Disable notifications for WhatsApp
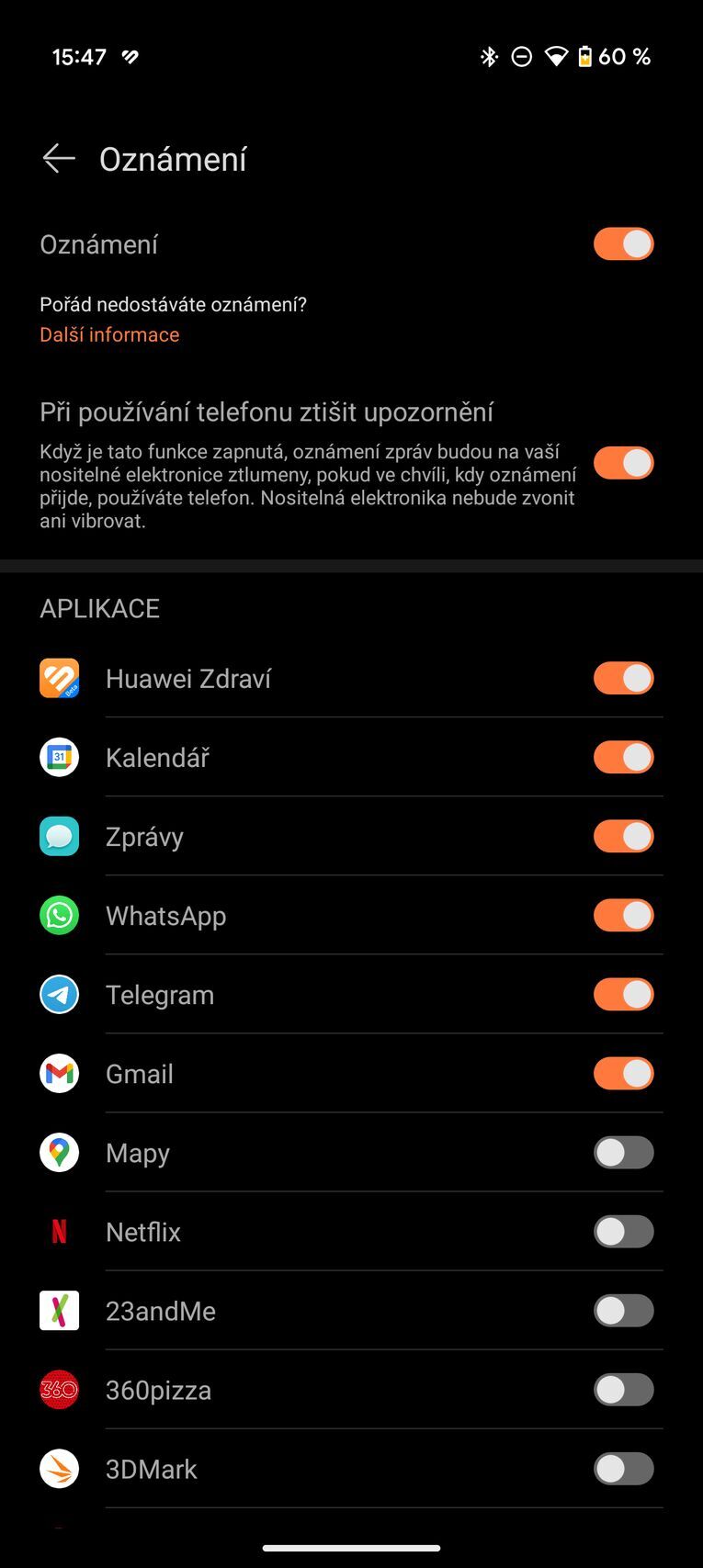Image resolution: width=703 pixels, height=1568 pixels. pos(623,915)
